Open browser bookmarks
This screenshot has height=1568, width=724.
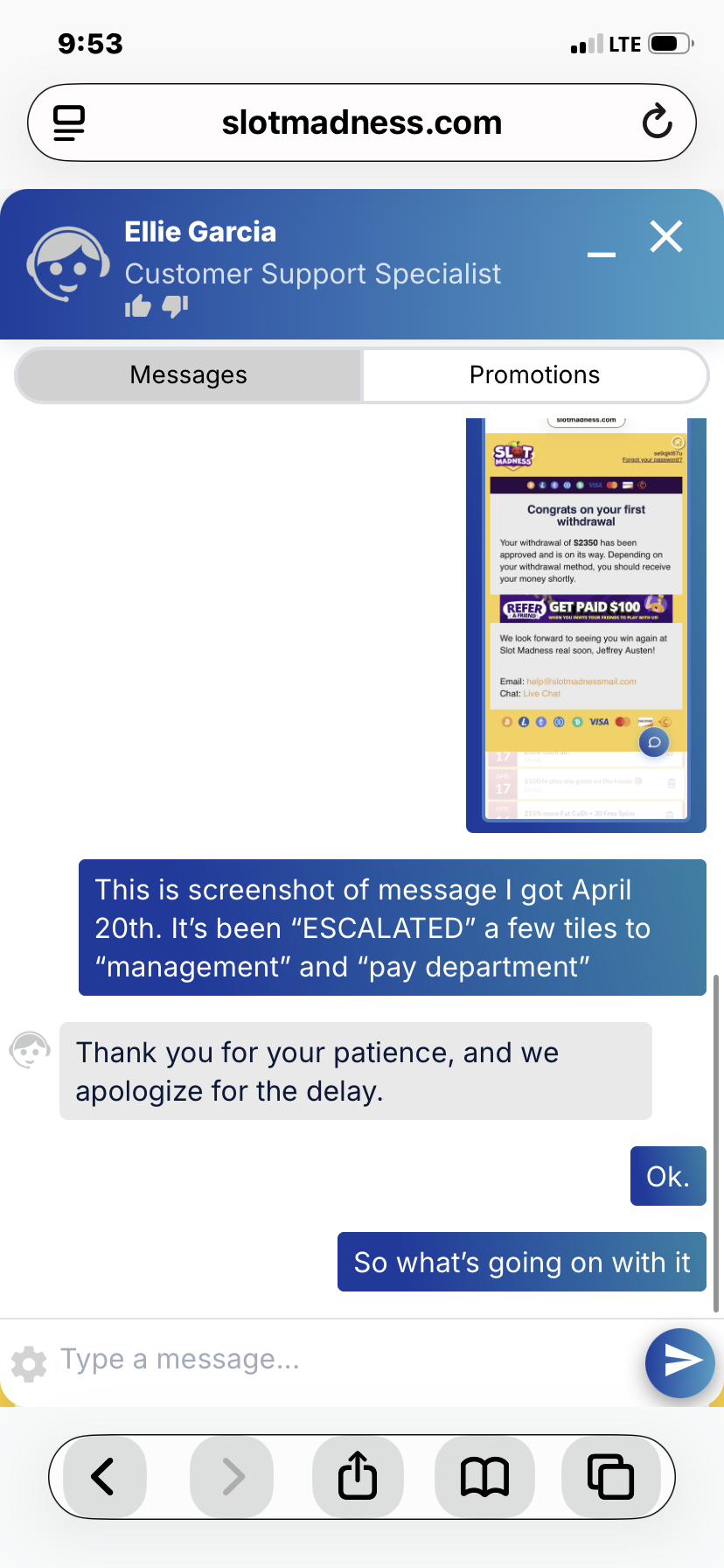[484, 1477]
